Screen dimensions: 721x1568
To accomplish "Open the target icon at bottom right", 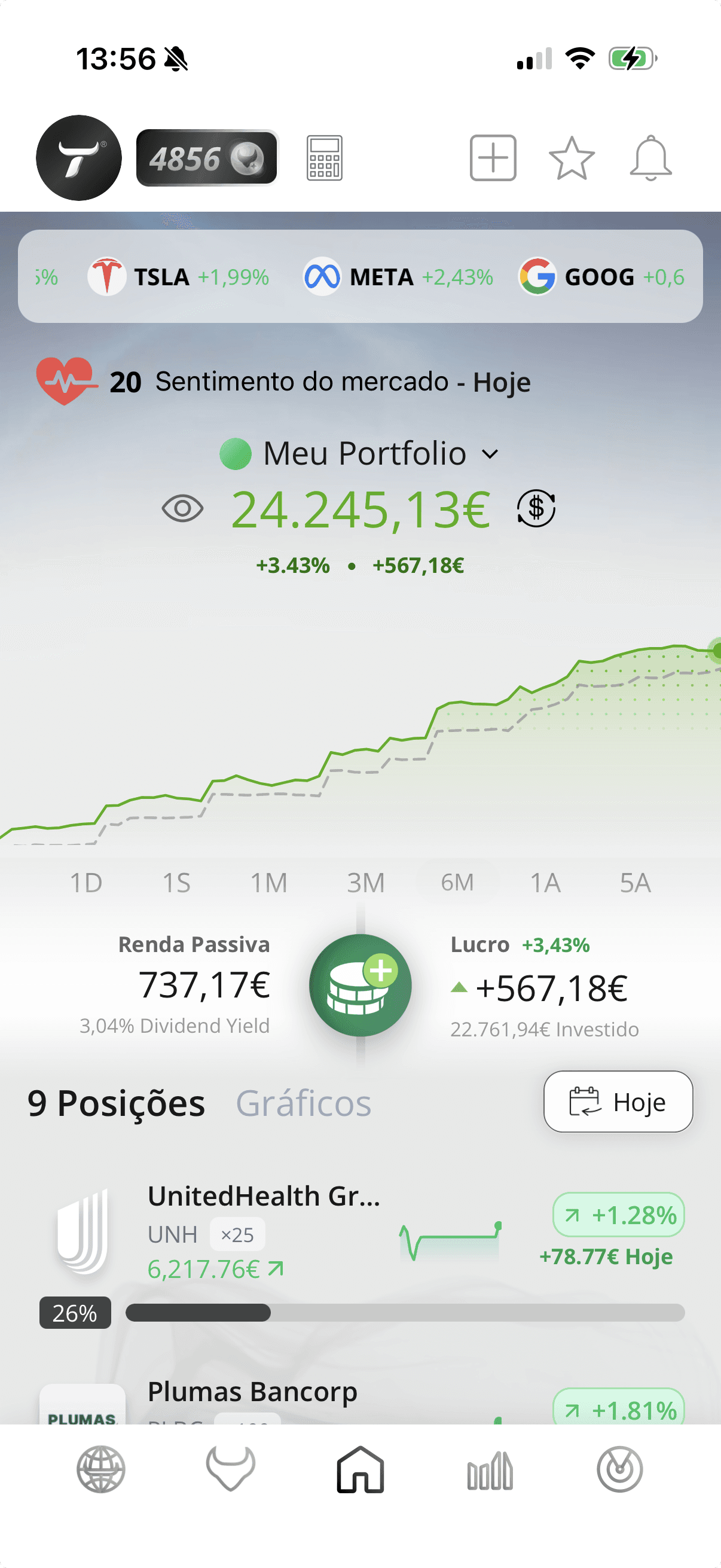I will point(620,1473).
